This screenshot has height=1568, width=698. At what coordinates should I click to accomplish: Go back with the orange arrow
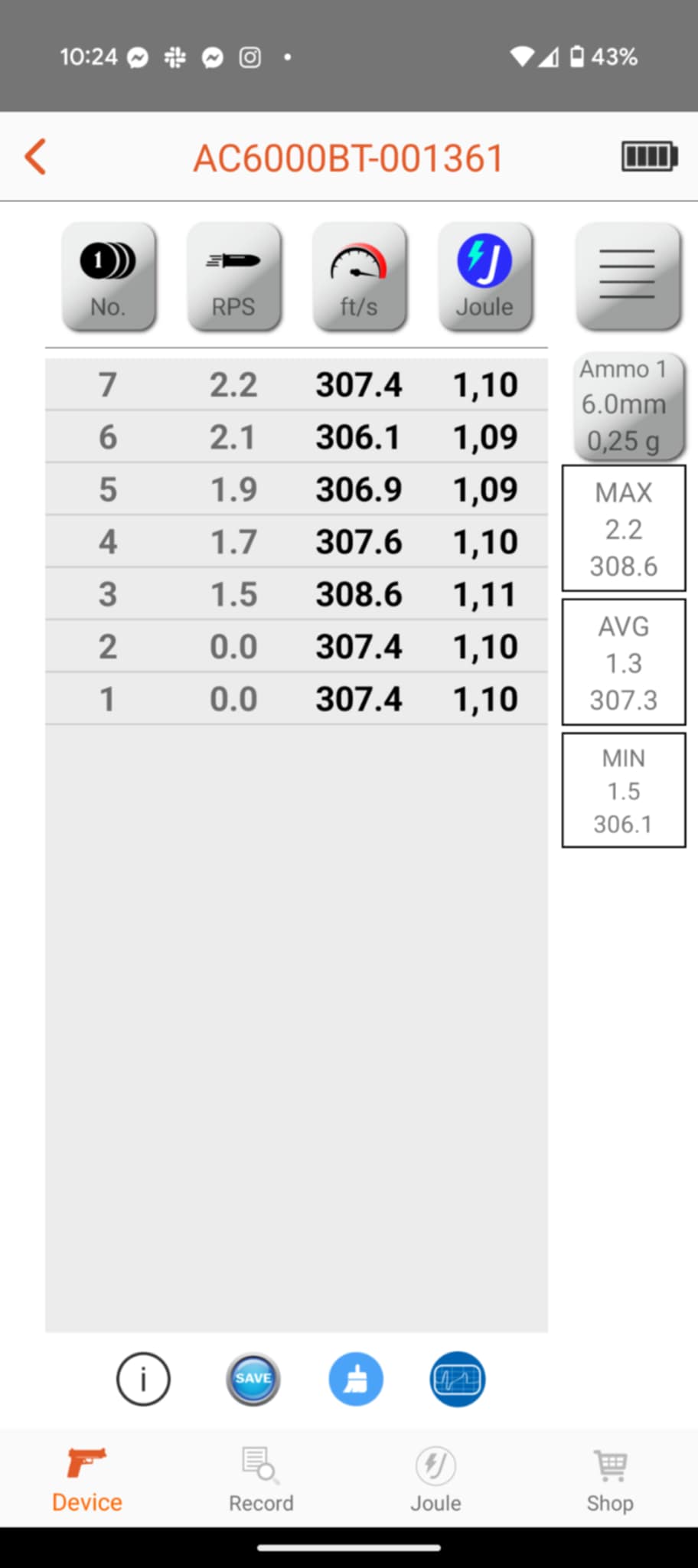(x=35, y=157)
